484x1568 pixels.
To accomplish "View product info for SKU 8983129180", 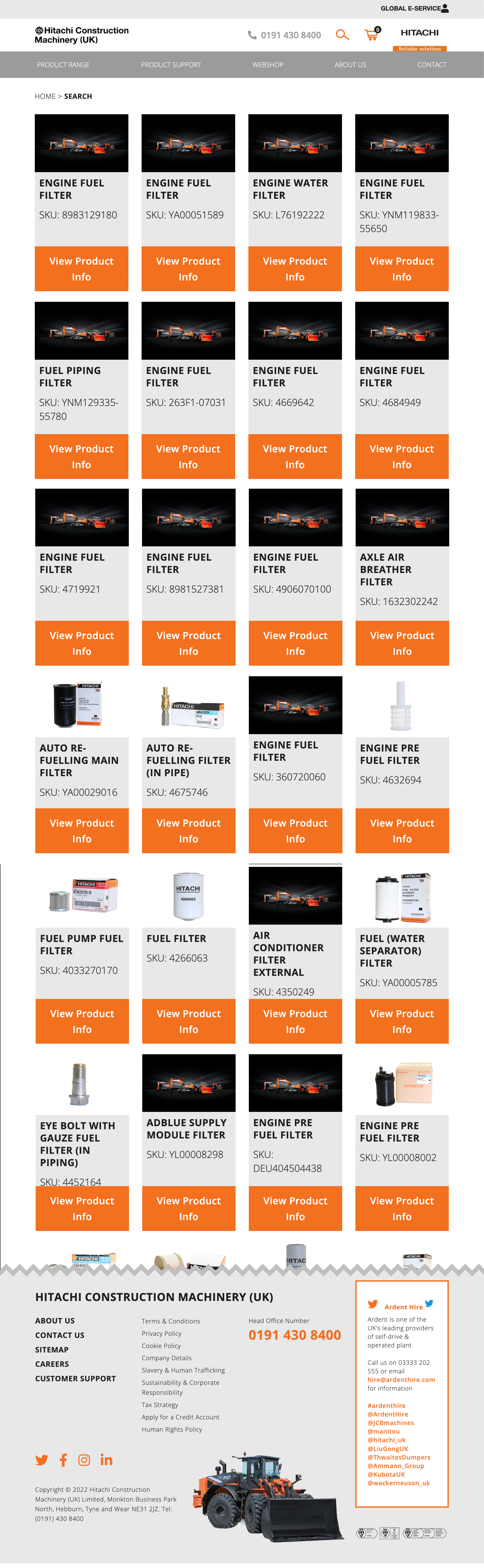I will (81, 268).
